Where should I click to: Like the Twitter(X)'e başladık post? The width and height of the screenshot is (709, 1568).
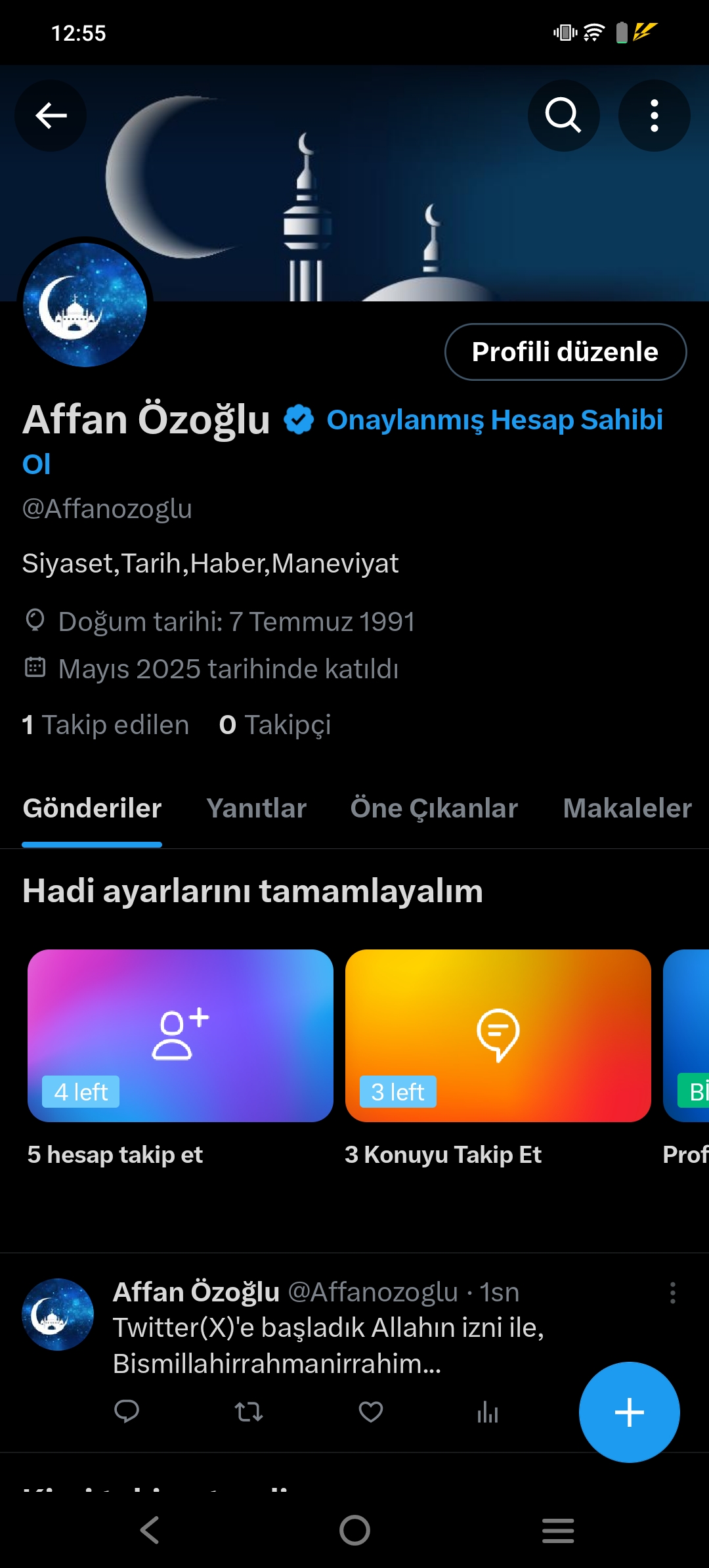(371, 1411)
